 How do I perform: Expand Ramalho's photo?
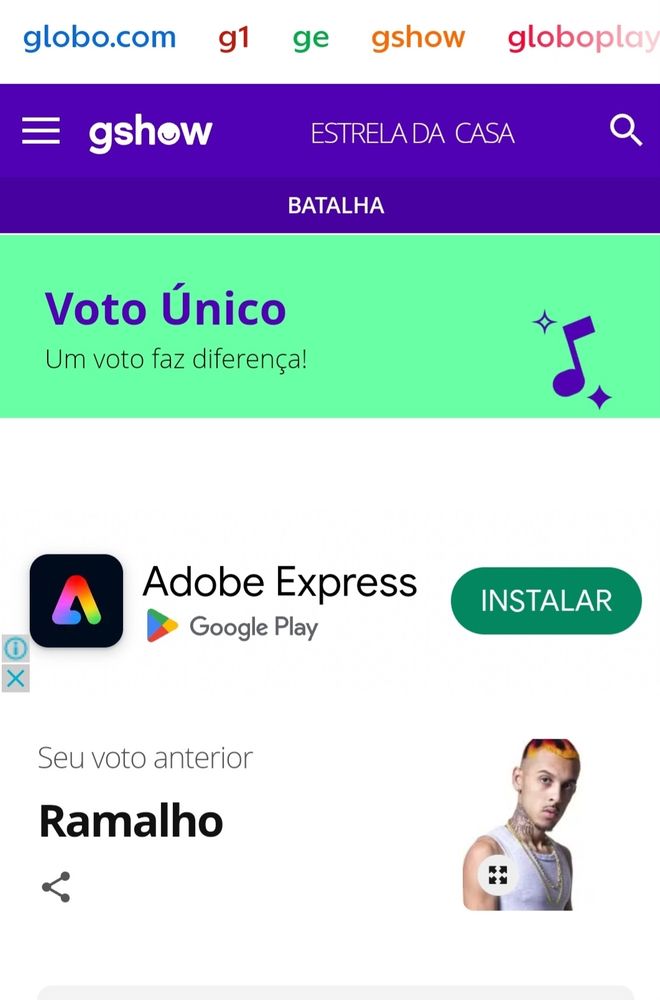pyautogui.click(x=497, y=876)
